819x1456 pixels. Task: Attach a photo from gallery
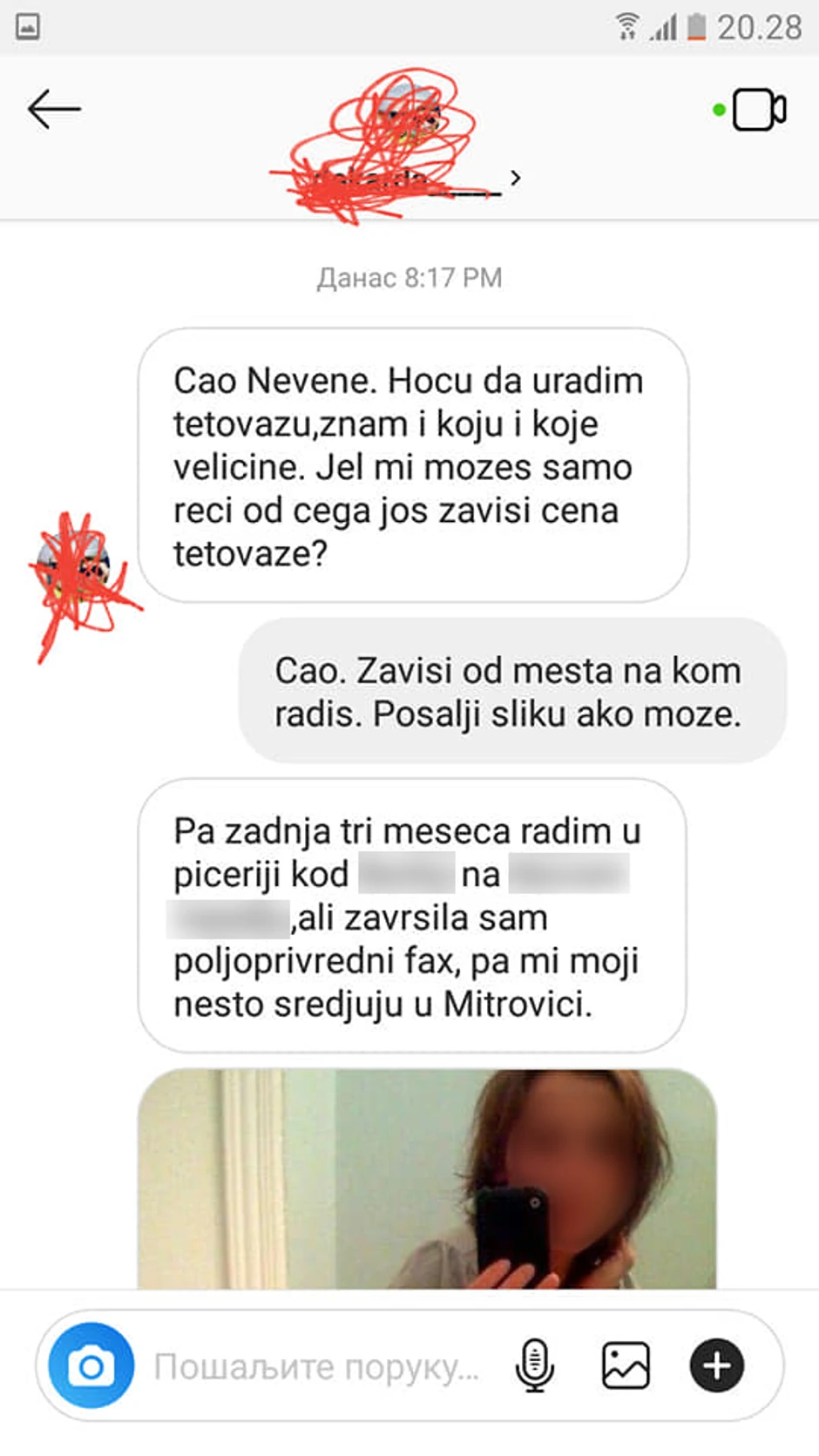[626, 1365]
